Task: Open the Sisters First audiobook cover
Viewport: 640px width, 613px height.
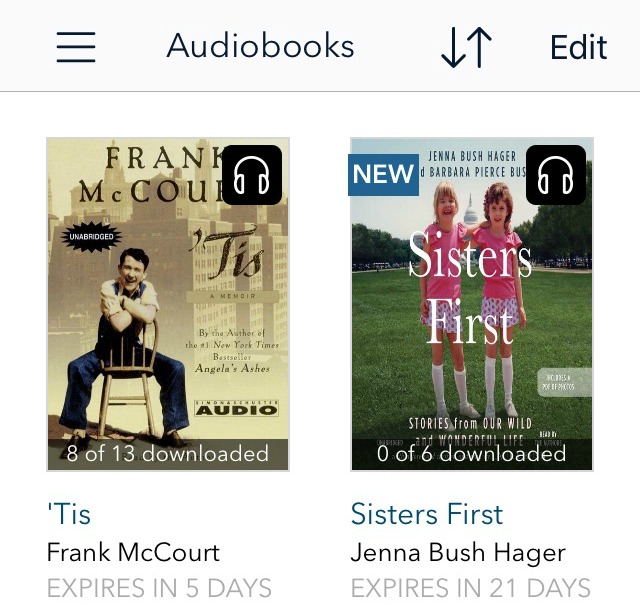Action: (472, 304)
